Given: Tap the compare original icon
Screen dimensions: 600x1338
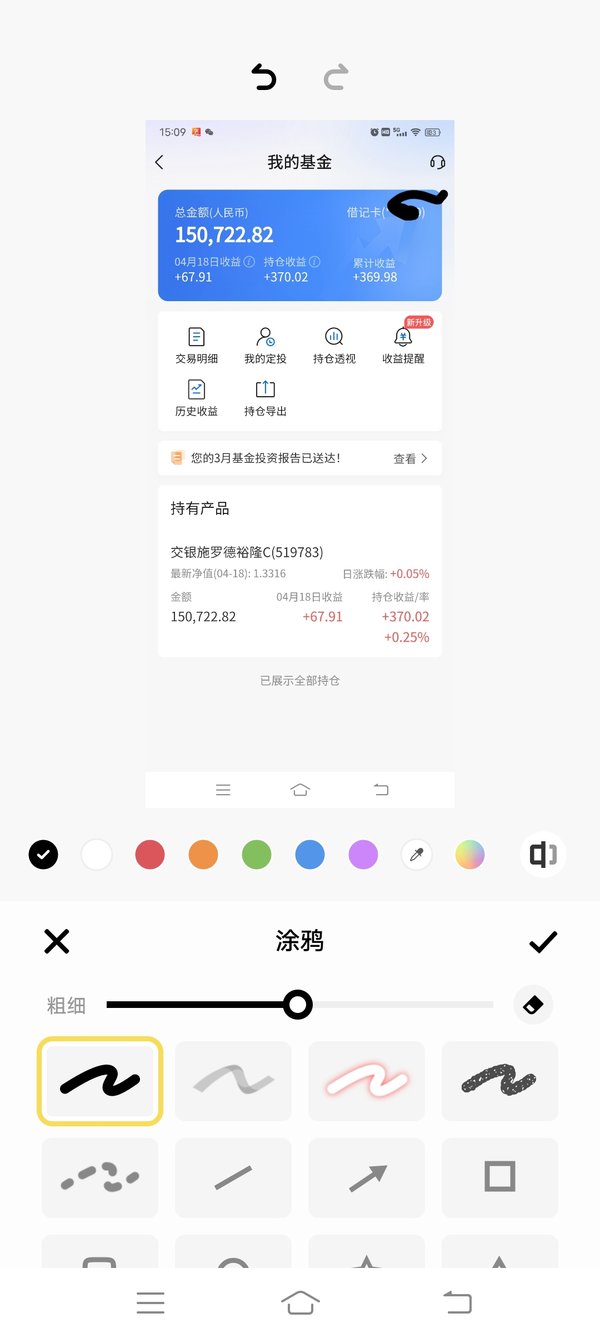Looking at the screenshot, I should (543, 855).
